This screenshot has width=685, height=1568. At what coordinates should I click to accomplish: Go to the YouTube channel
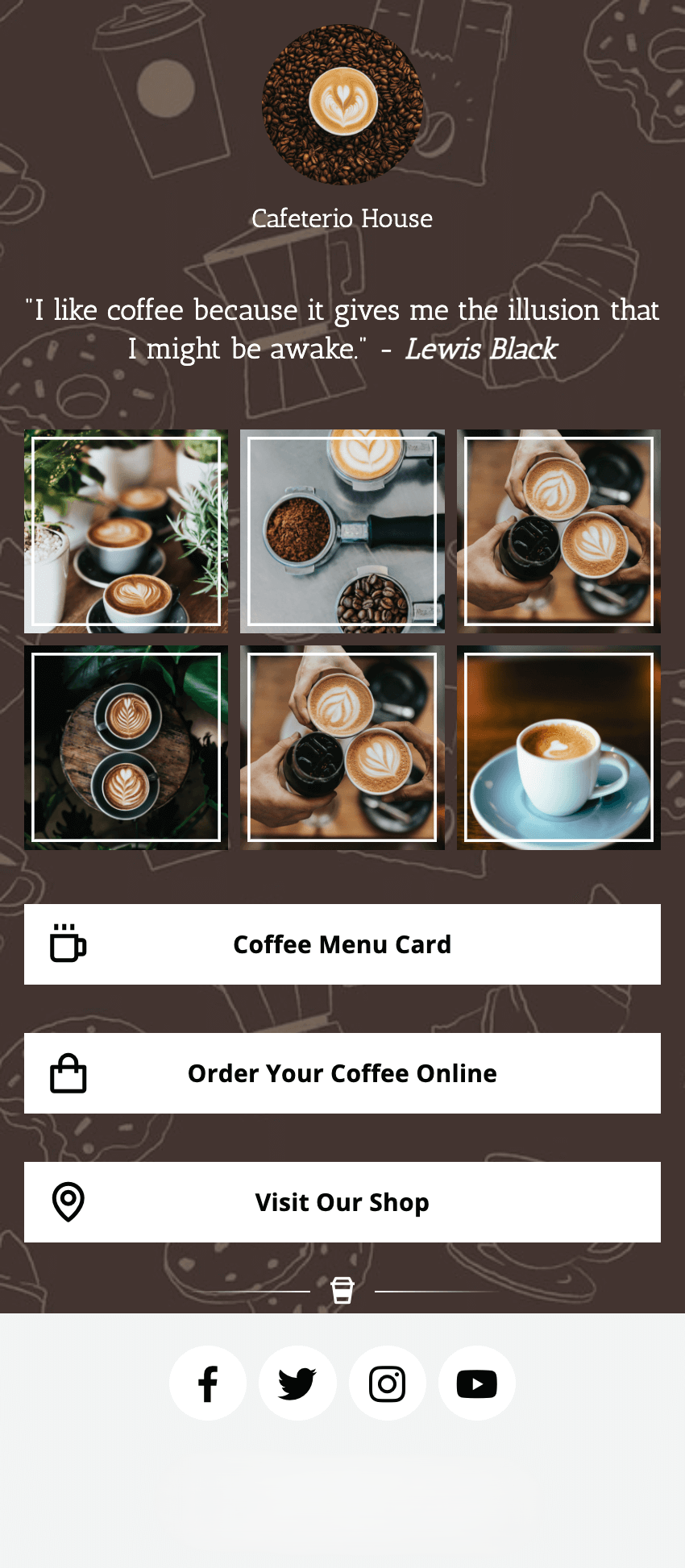476,1383
